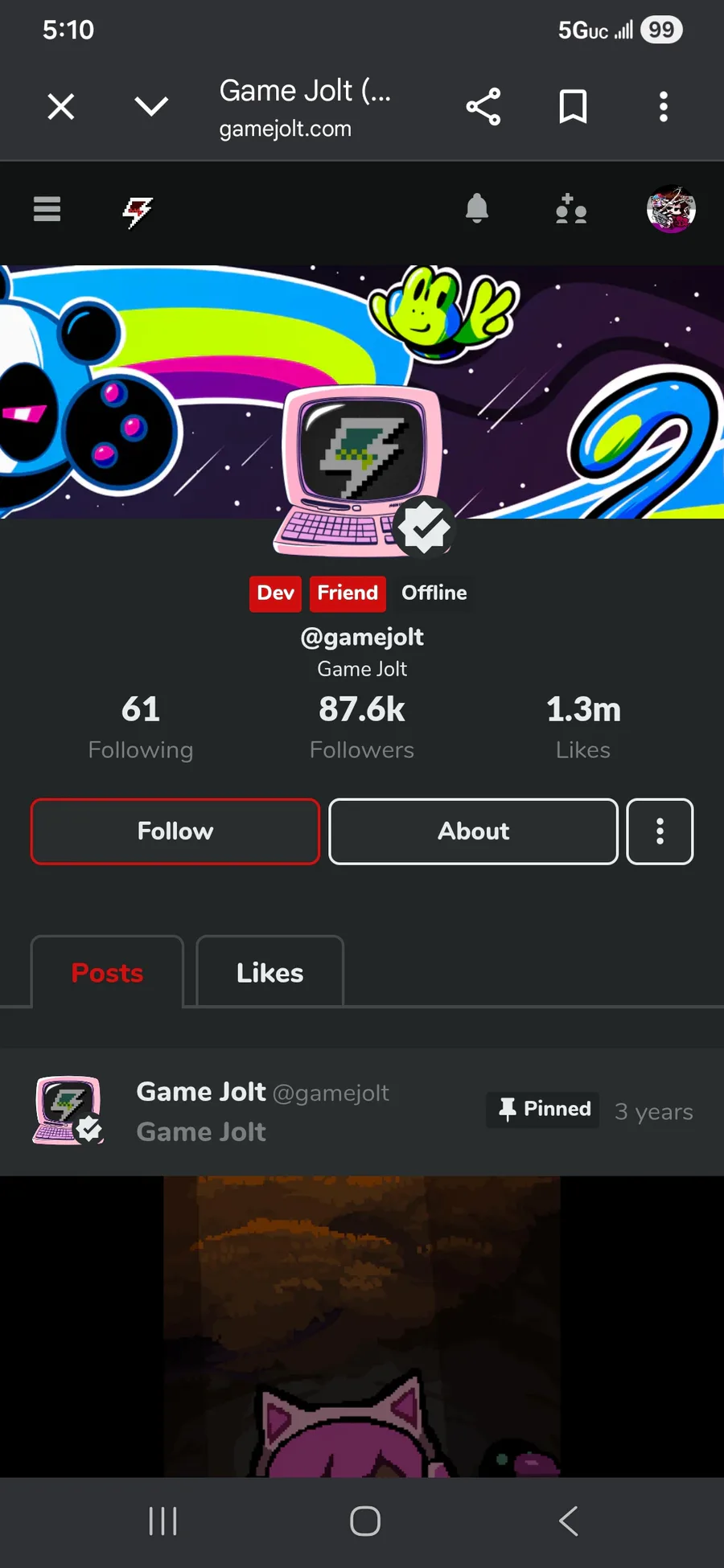Open the About section
The height and width of the screenshot is (1568, 724).
click(x=473, y=831)
